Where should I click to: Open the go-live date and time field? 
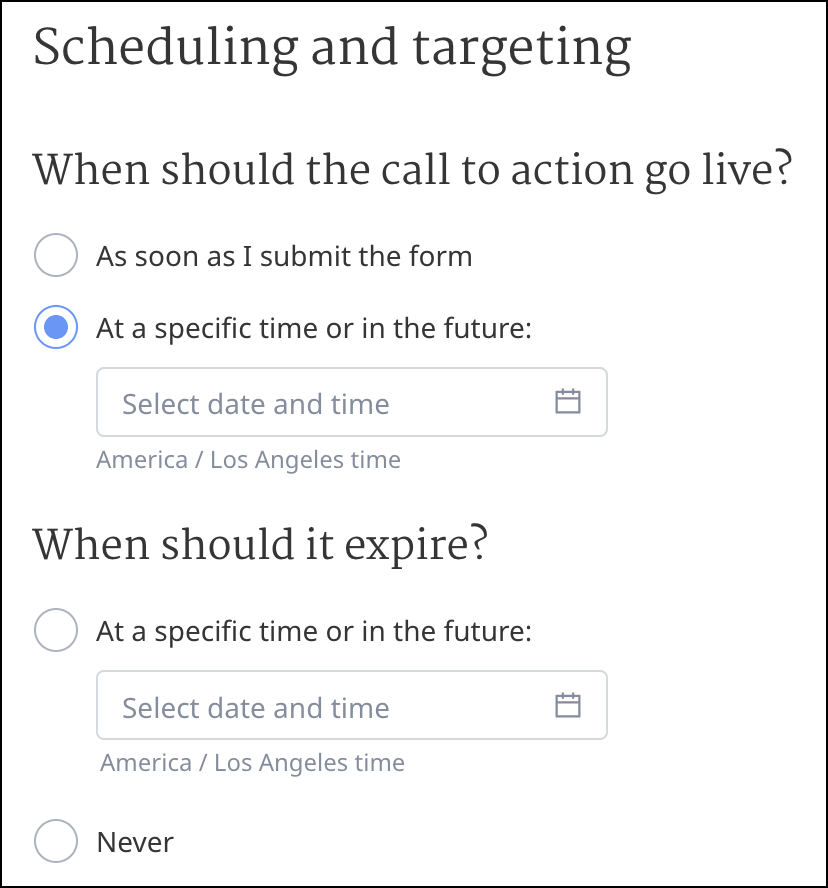351,403
